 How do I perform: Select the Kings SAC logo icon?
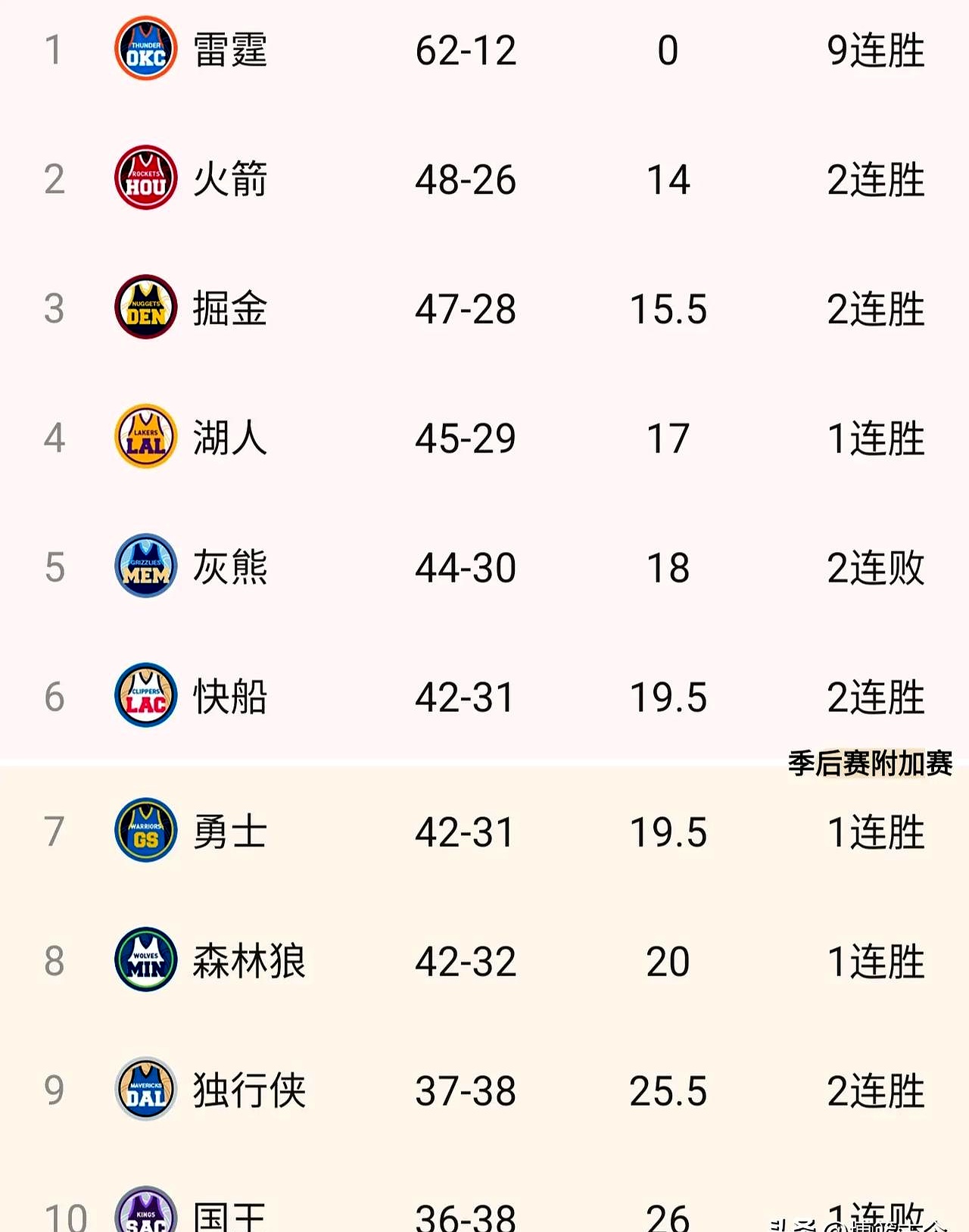click(144, 1217)
